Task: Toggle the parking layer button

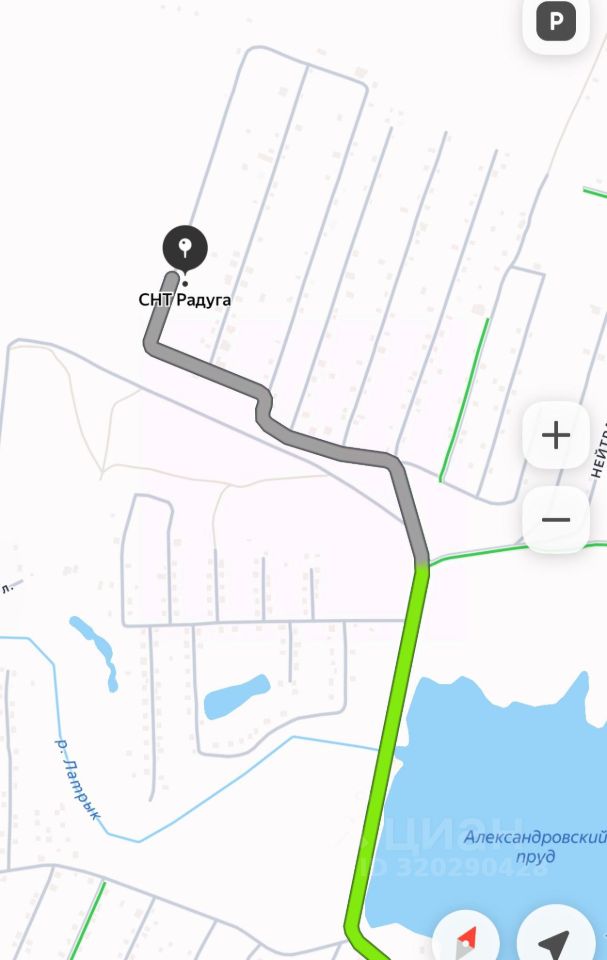Action: pyautogui.click(x=556, y=22)
